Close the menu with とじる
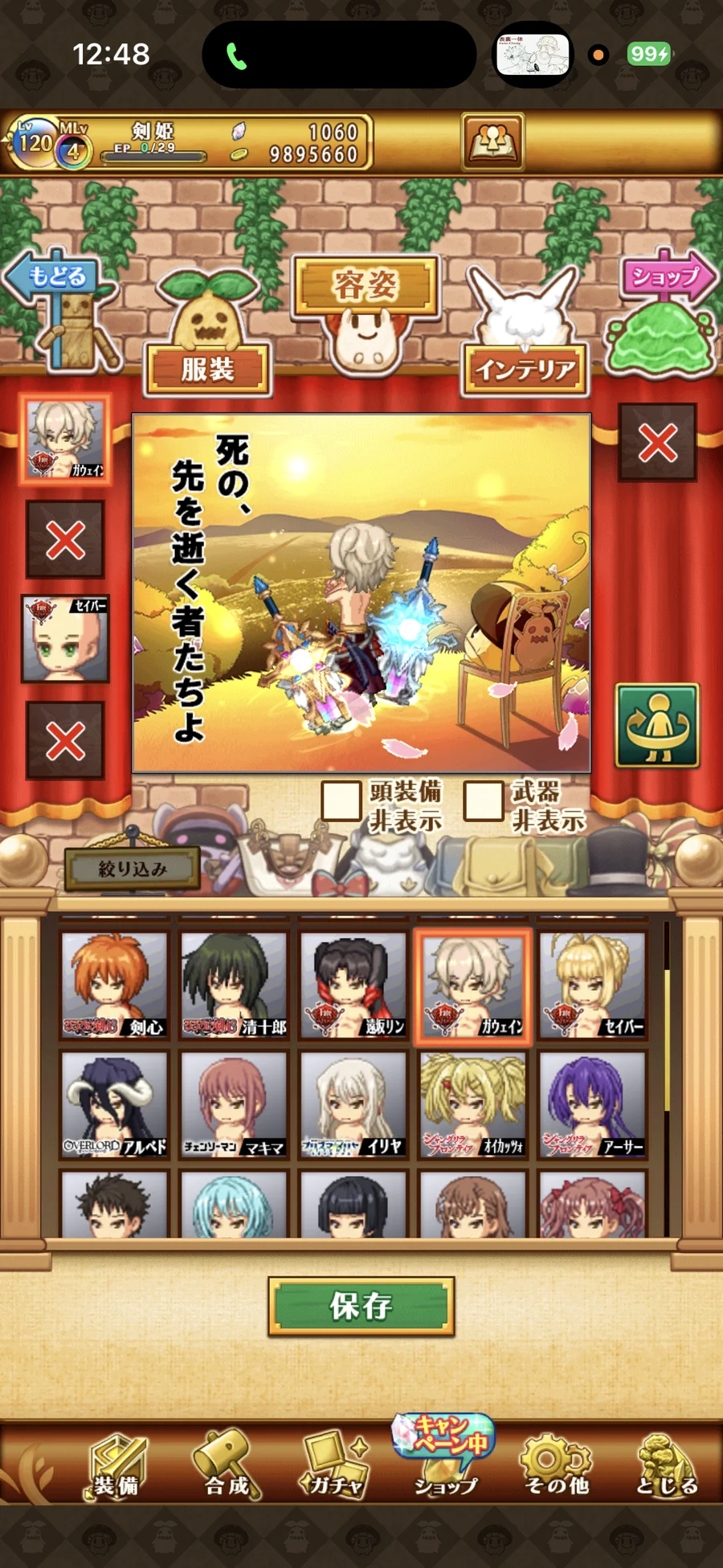Screen dimensions: 723x1568 point(666,1467)
